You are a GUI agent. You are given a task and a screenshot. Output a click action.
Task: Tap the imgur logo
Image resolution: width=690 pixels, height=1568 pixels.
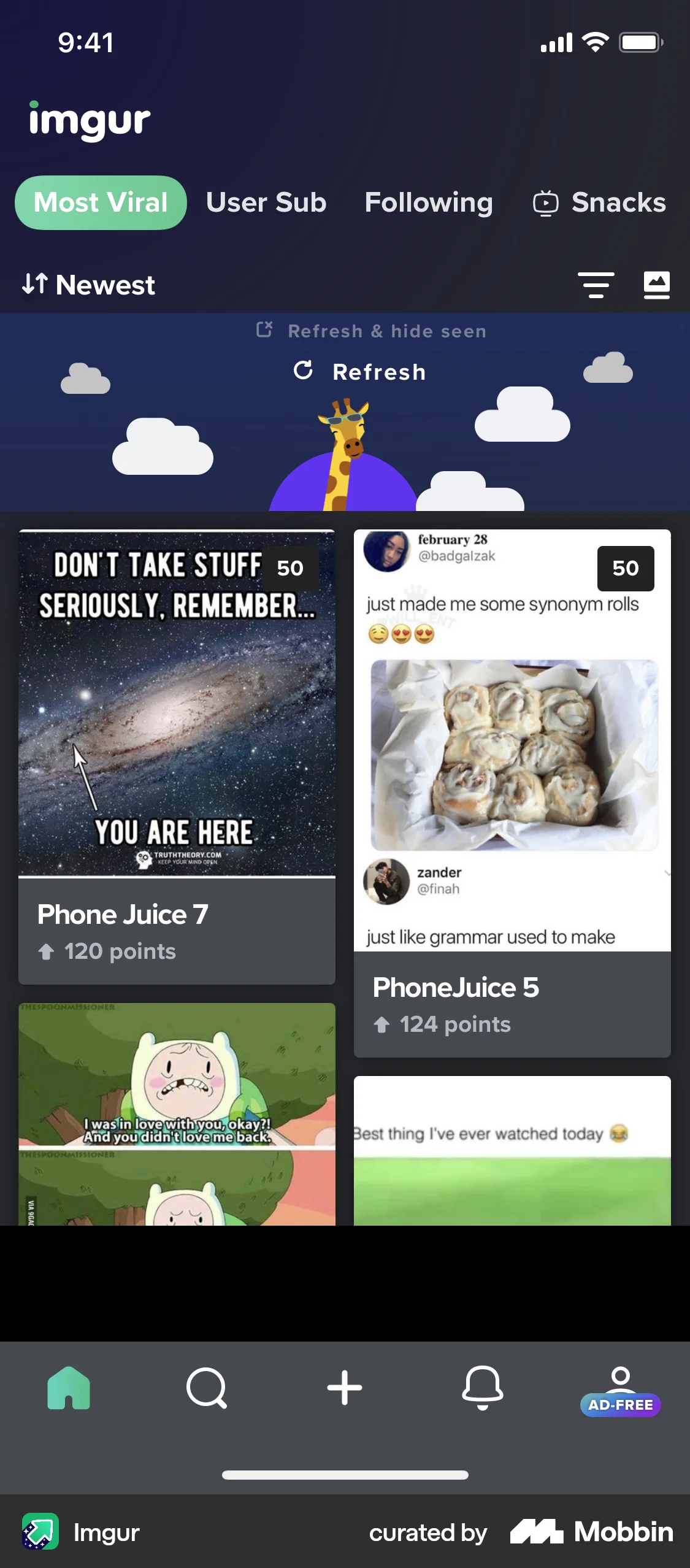tap(88, 120)
